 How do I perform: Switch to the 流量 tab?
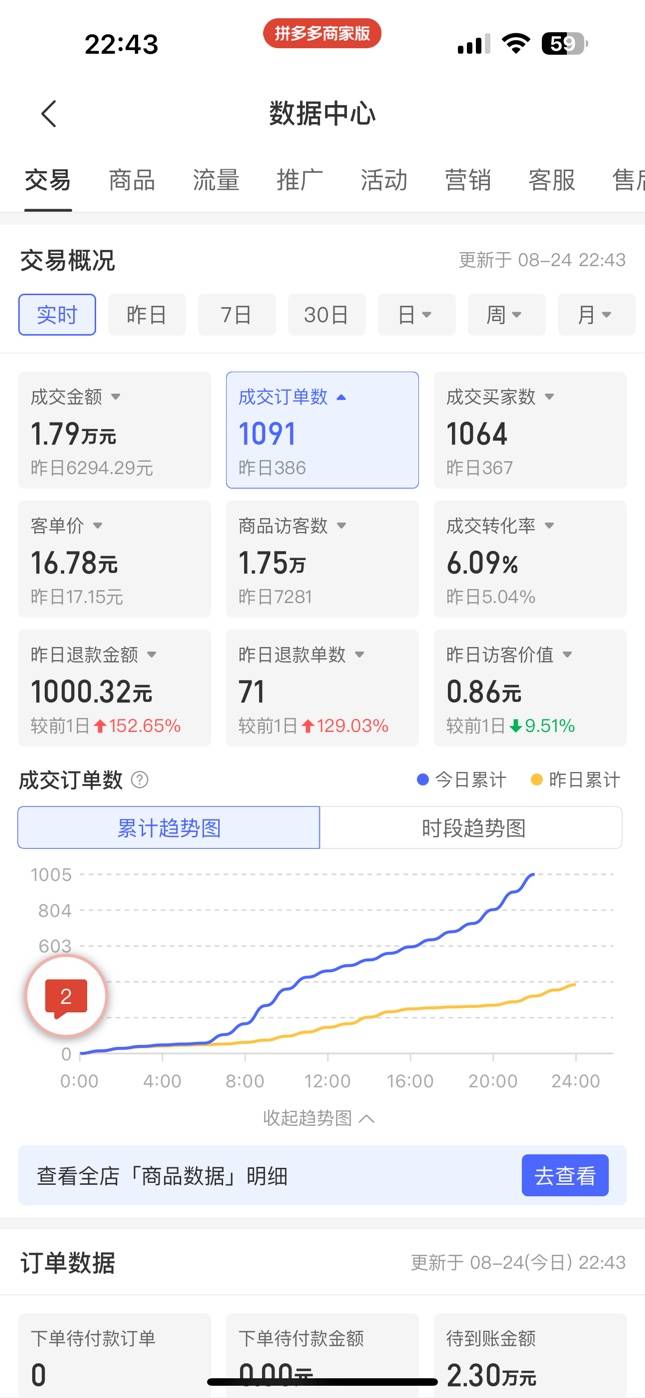coord(216,180)
